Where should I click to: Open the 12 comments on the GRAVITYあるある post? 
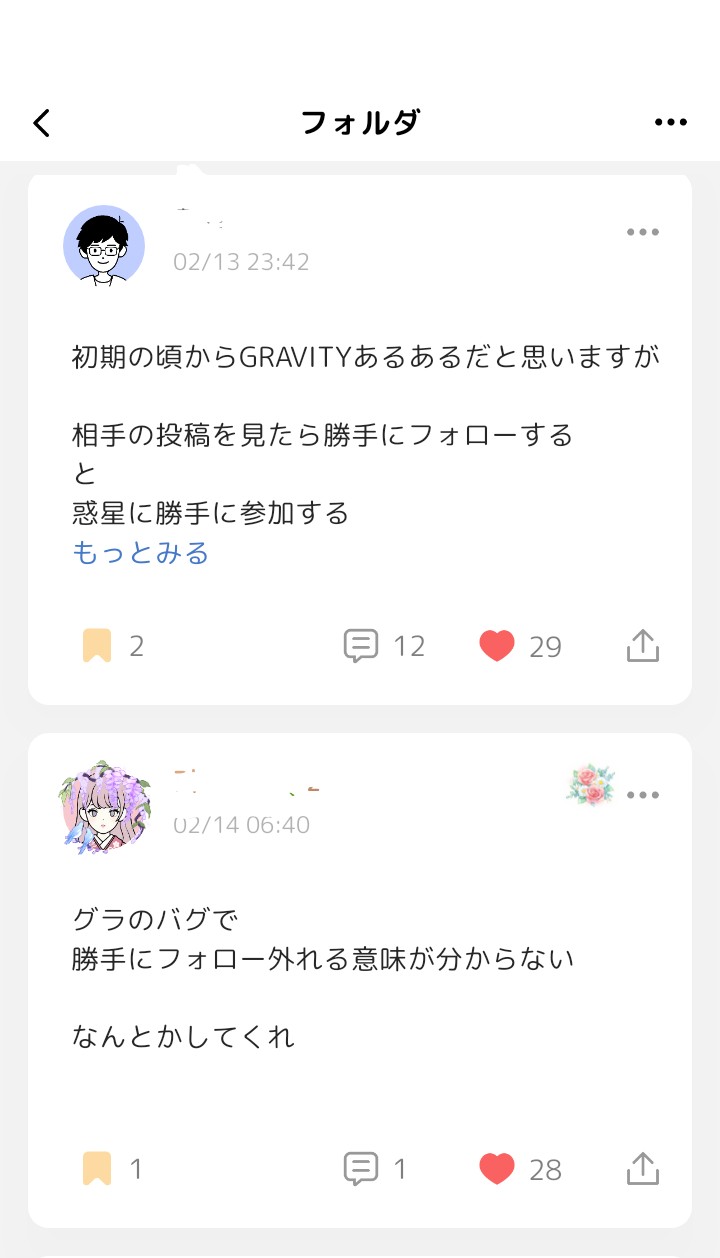tap(361, 646)
